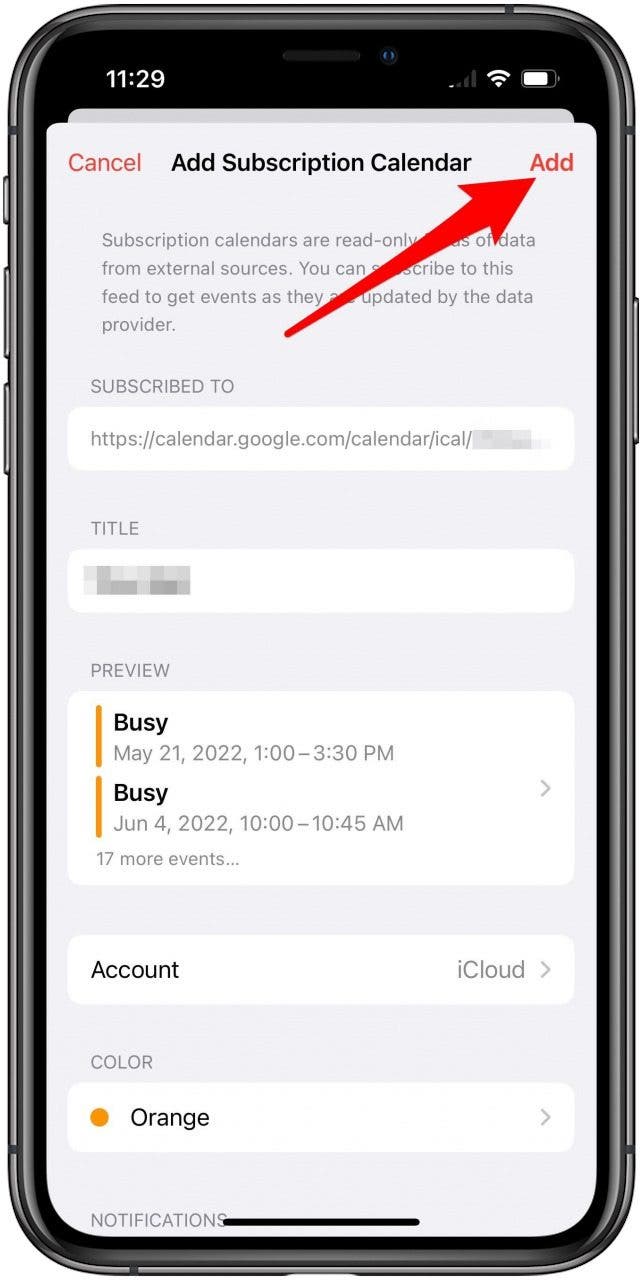The image size is (642, 1280).
Task: Tap the Subscribed To URL field
Action: [321, 438]
